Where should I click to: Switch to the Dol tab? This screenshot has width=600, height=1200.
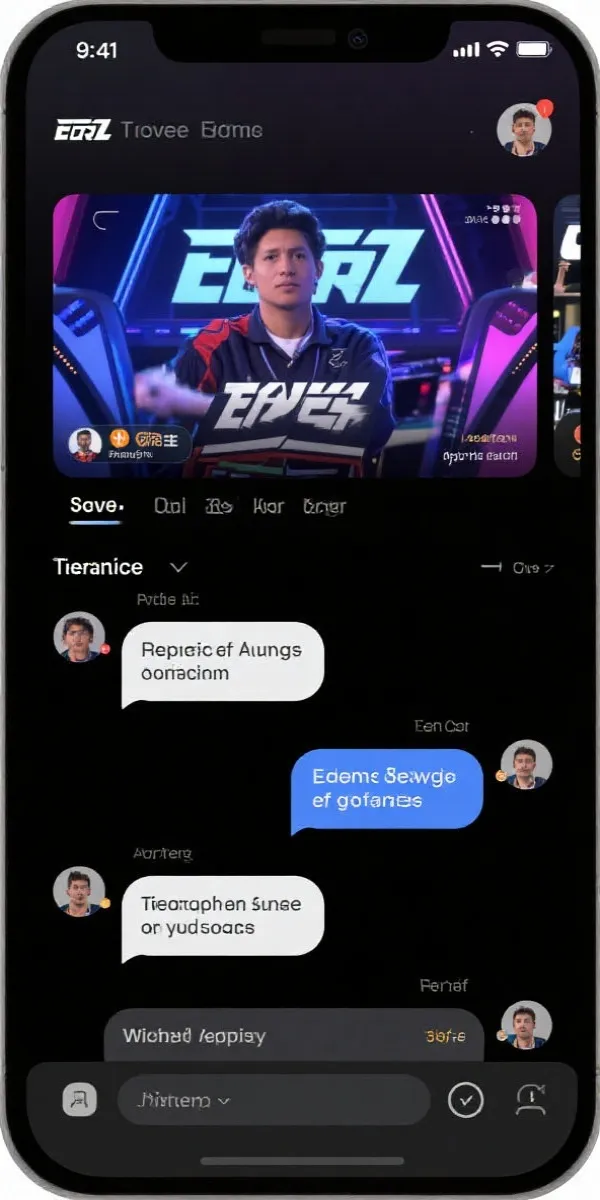[x=170, y=507]
